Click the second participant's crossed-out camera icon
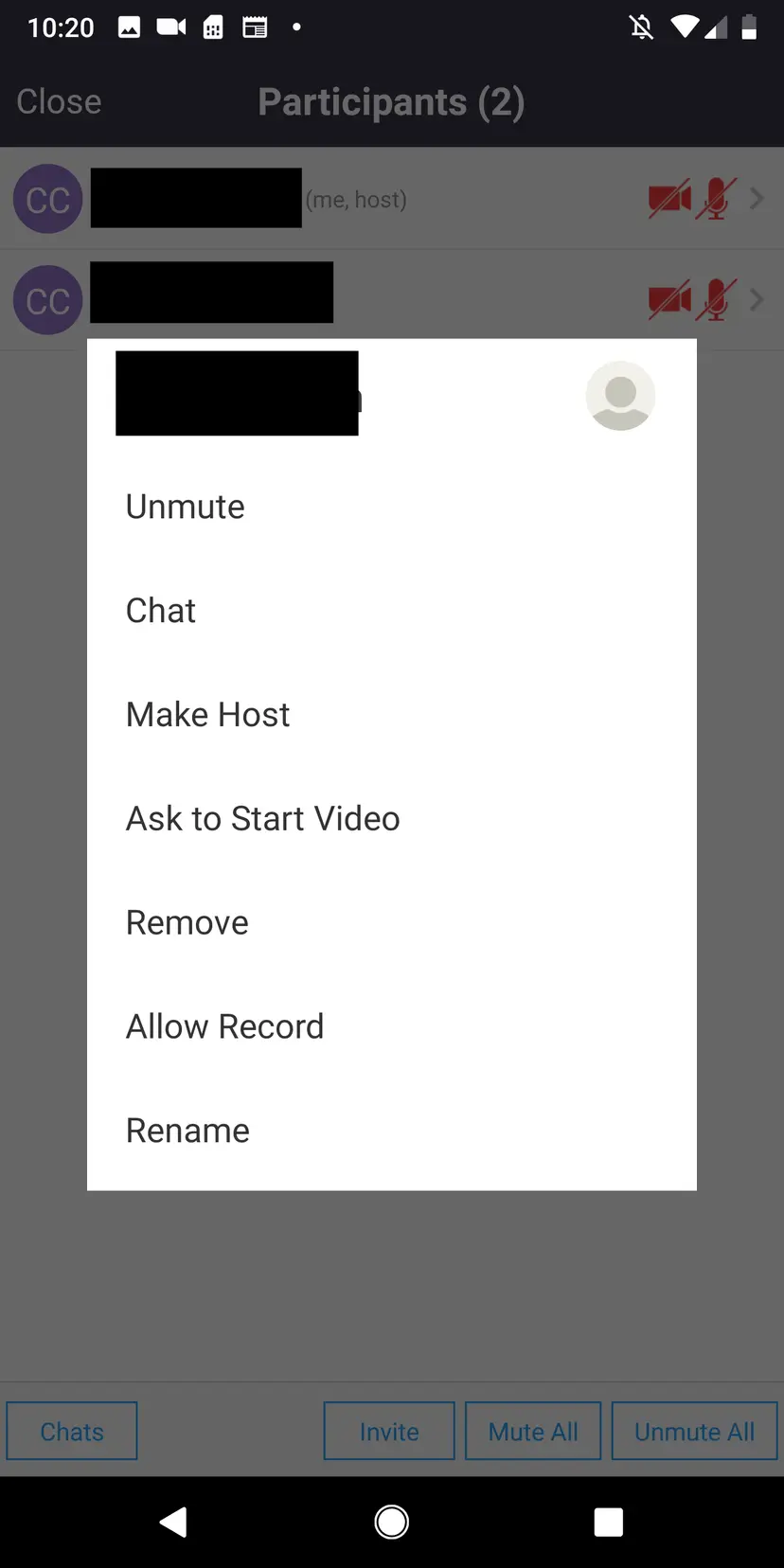Screen dimensions: 784x1568 pos(670,300)
